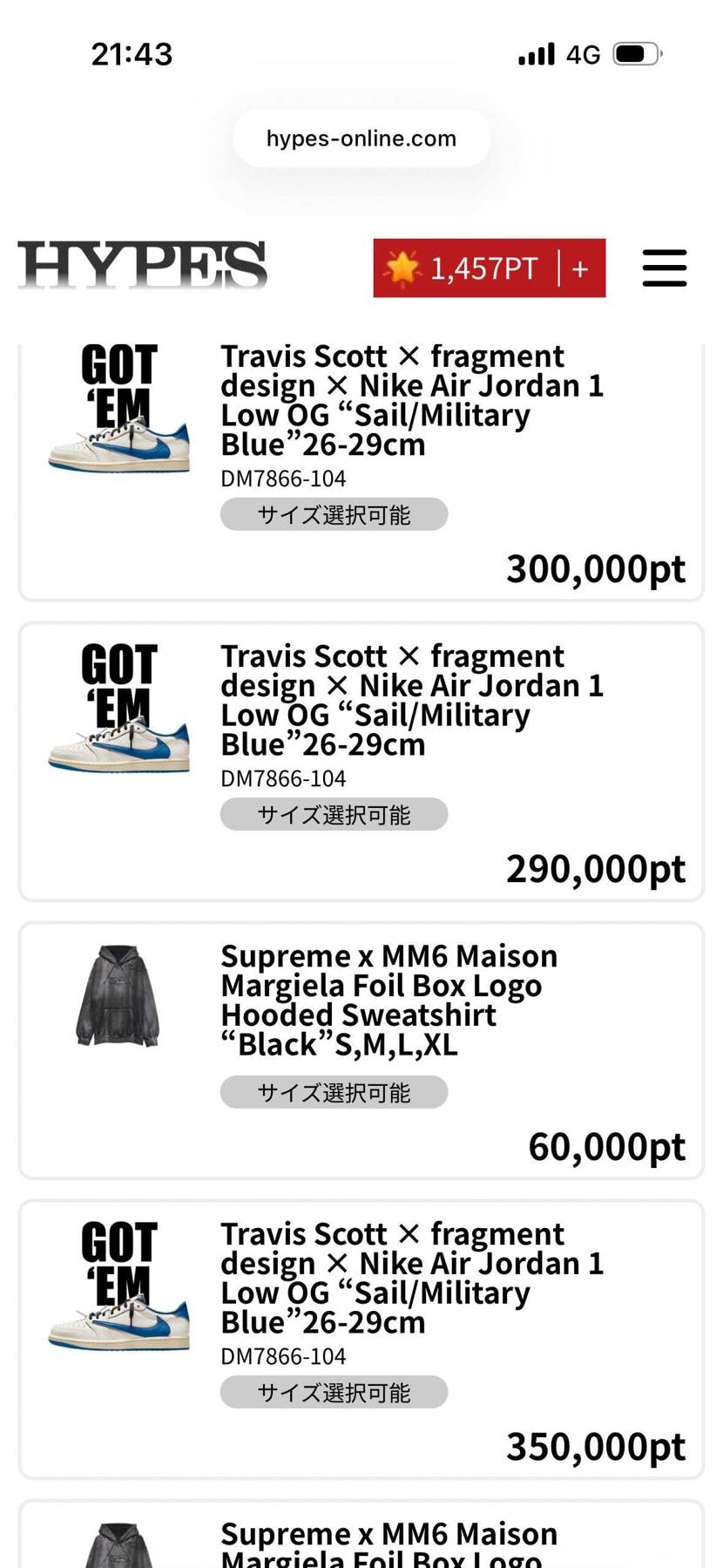This screenshot has height=1568, width=723.
Task: Open the hamburger menu
Action: coord(665,268)
